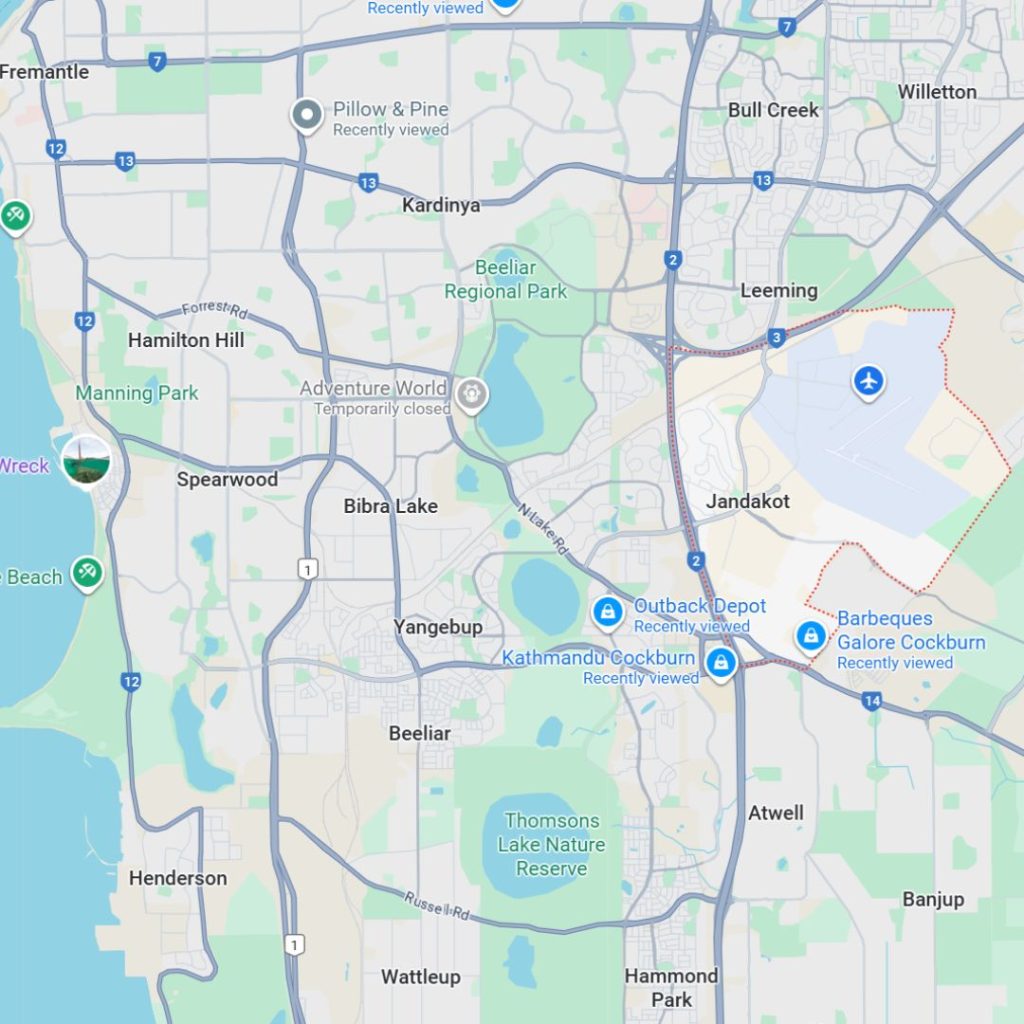The height and width of the screenshot is (1024, 1024).
Task: Open the shipwreck photo marker near Spearwood
Action: 86,462
